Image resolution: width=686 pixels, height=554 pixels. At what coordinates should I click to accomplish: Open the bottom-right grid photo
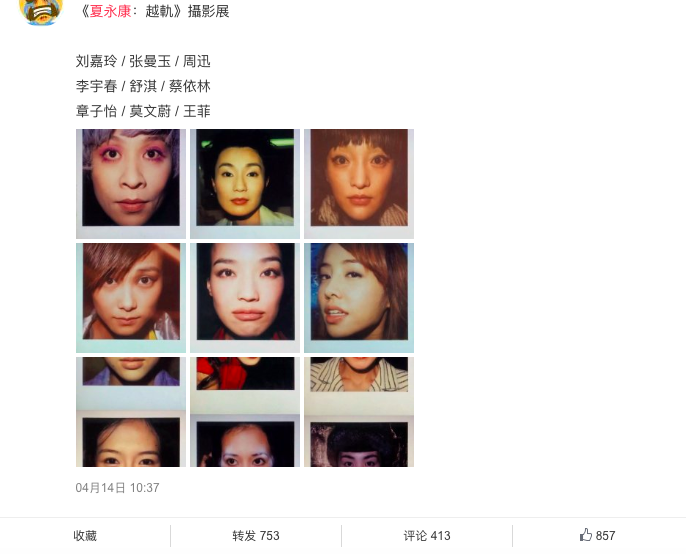pos(359,411)
